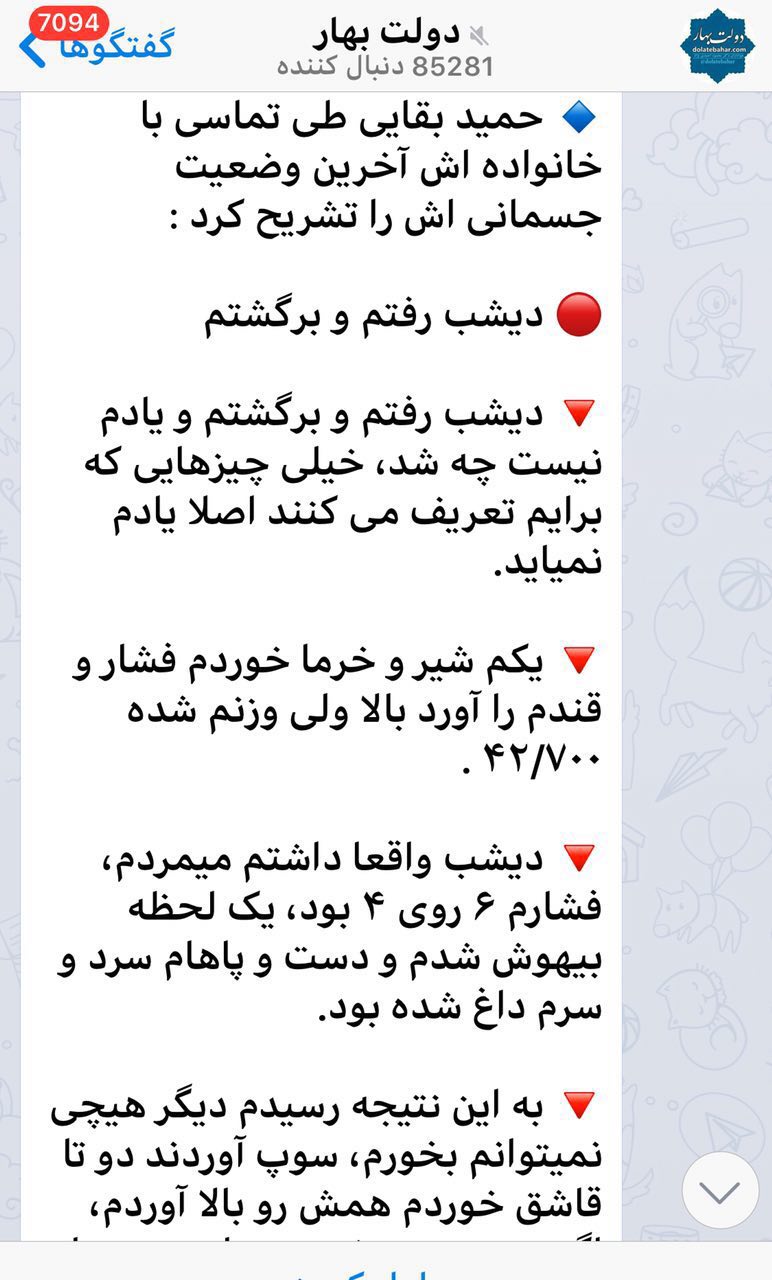Jump to the latest message with down arrow

point(719,1190)
